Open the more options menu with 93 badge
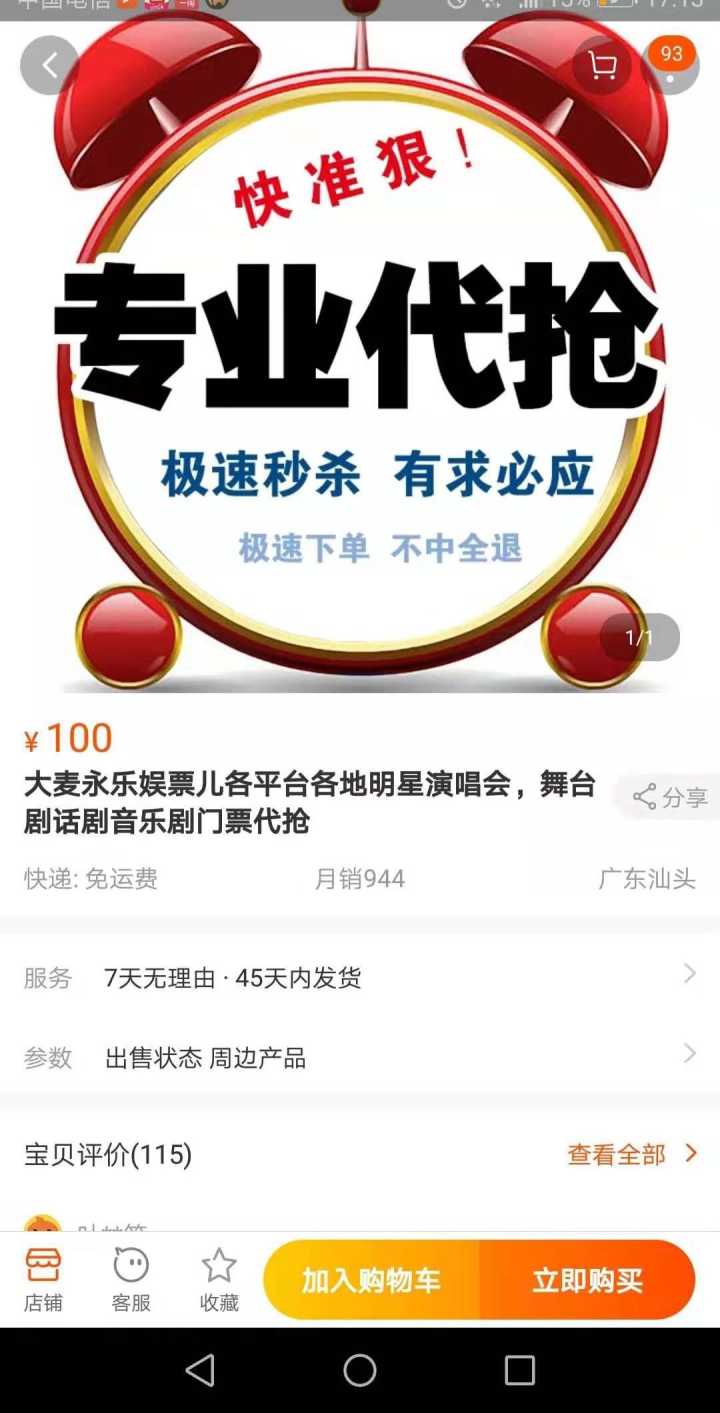The height and width of the screenshot is (1413, 720). 671,66
